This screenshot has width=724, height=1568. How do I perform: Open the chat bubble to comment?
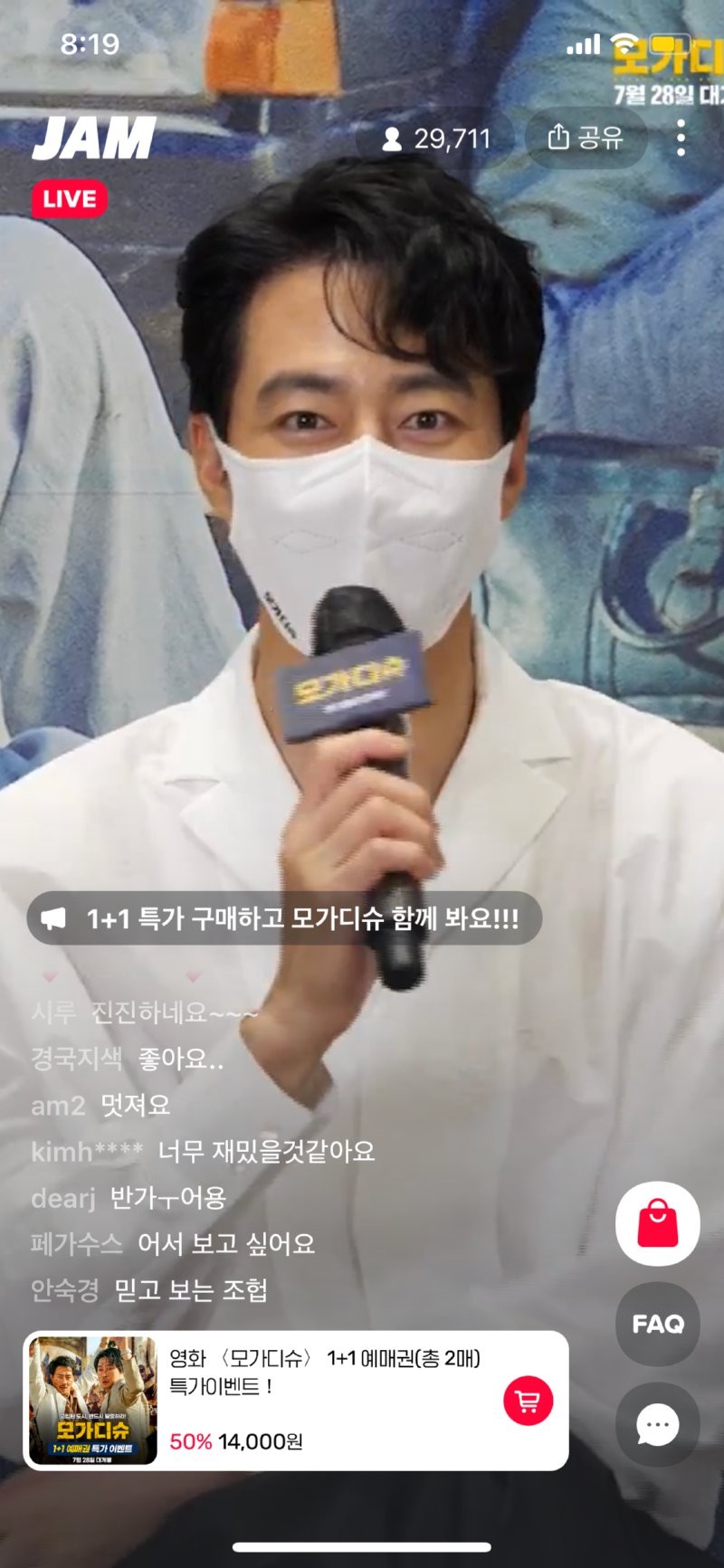(657, 1425)
